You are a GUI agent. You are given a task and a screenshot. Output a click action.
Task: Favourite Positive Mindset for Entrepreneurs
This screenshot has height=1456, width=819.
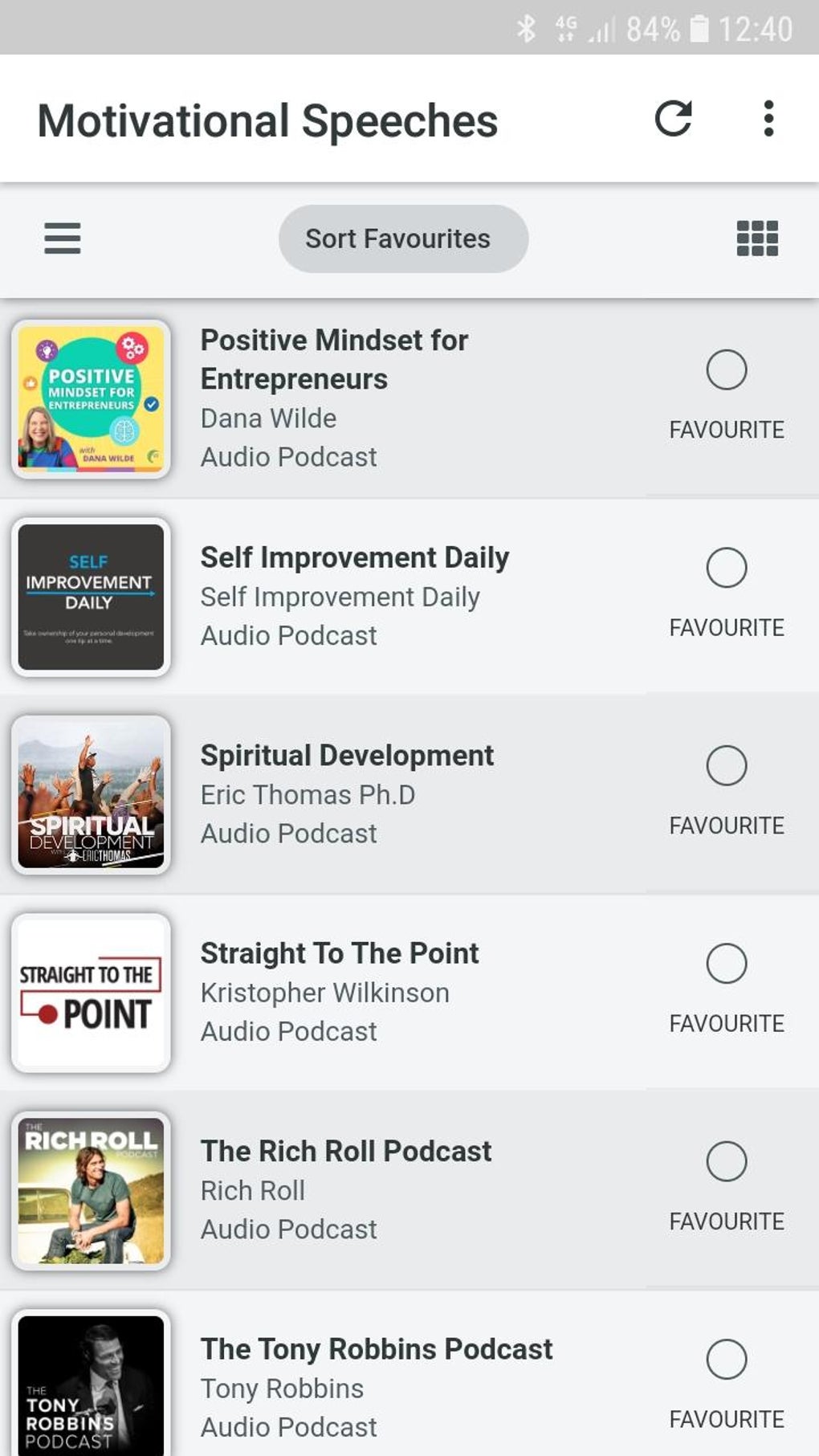[727, 371]
